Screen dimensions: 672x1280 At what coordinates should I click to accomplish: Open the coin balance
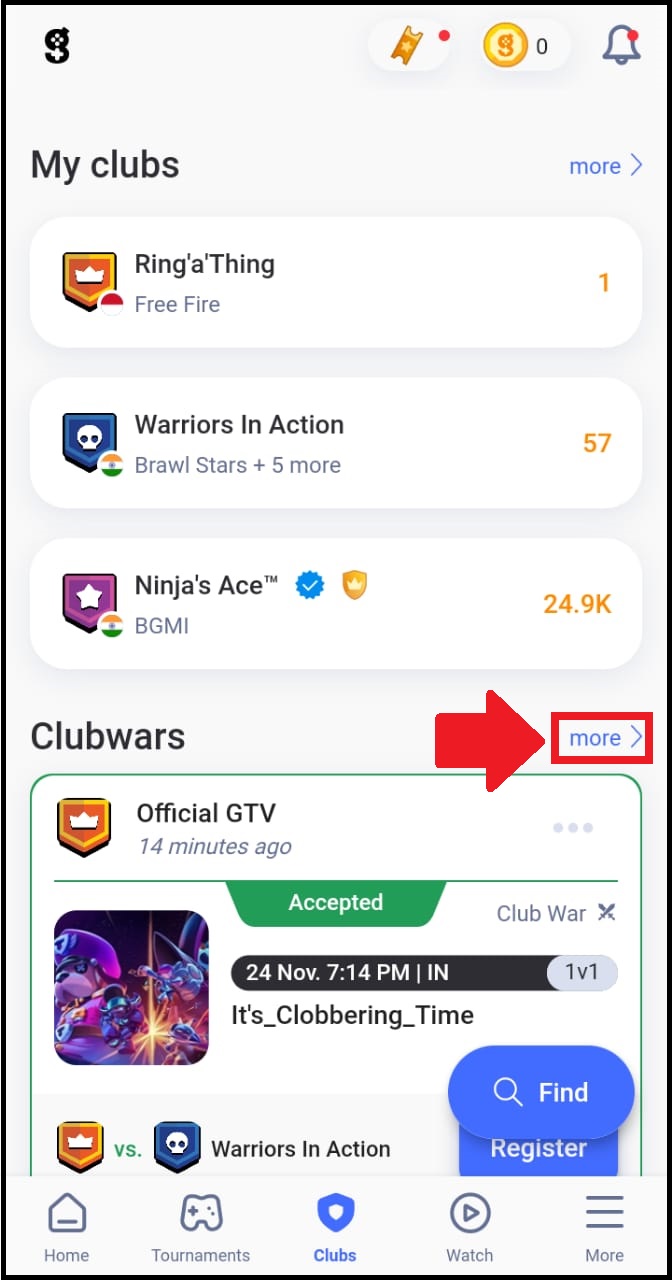(525, 46)
